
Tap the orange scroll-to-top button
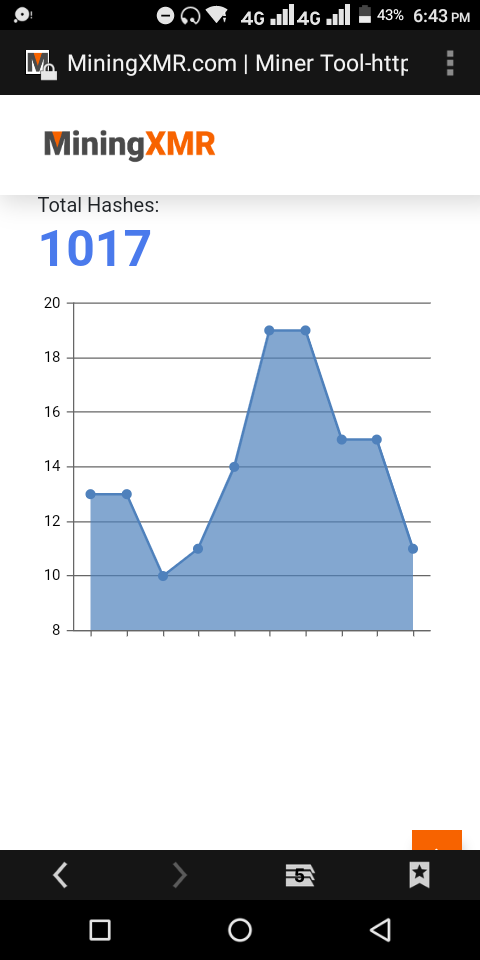[x=437, y=840]
